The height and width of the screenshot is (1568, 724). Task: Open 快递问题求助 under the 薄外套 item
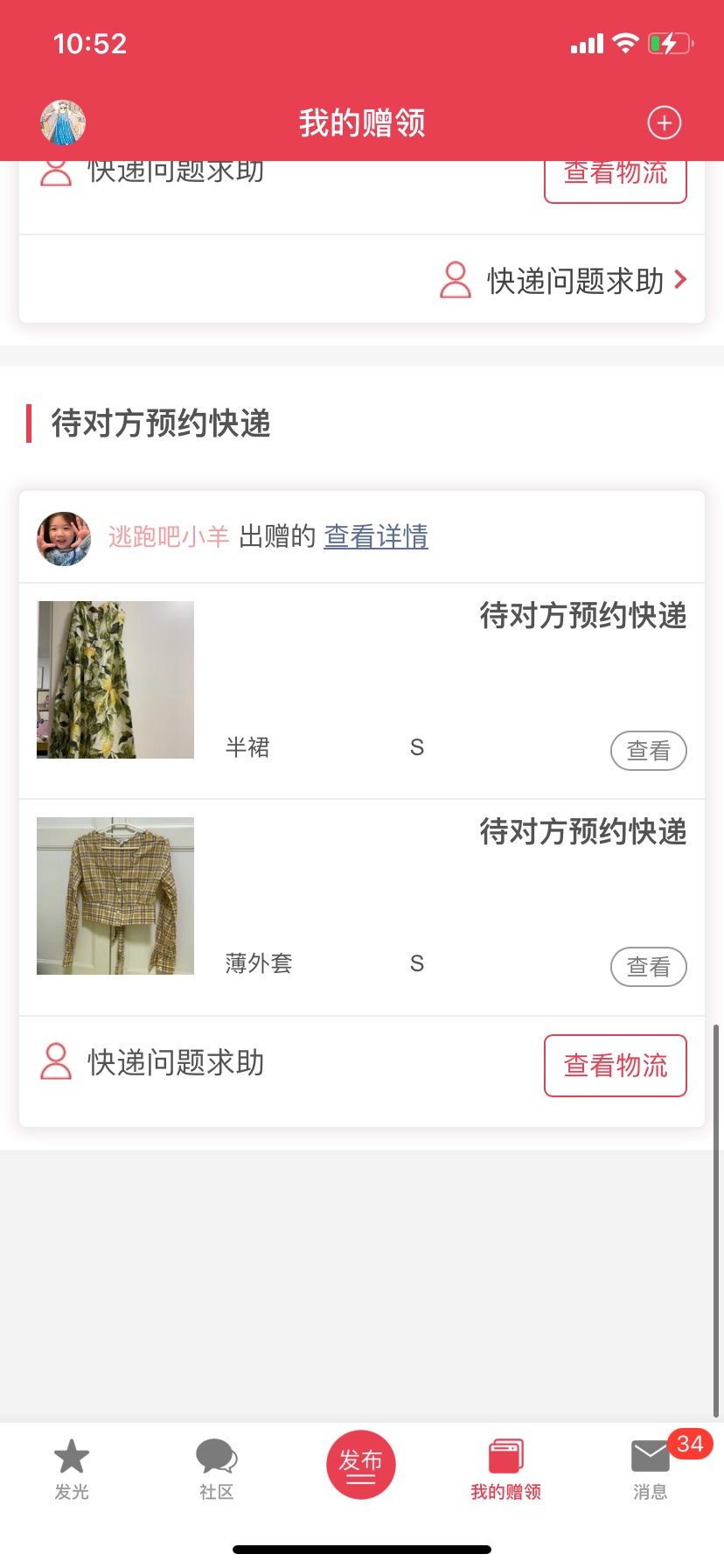(x=153, y=1063)
